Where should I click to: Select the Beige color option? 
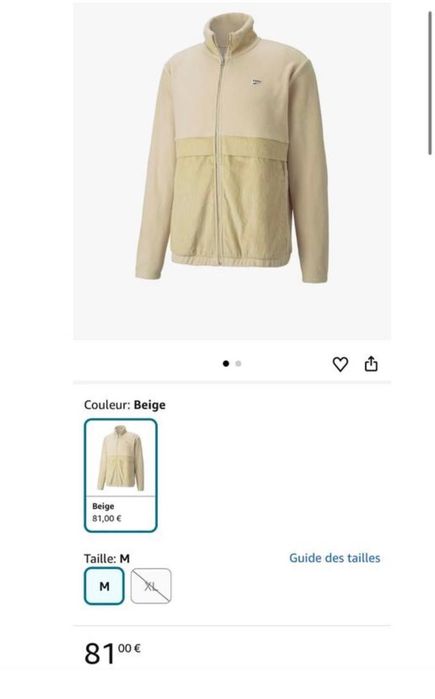tap(120, 475)
